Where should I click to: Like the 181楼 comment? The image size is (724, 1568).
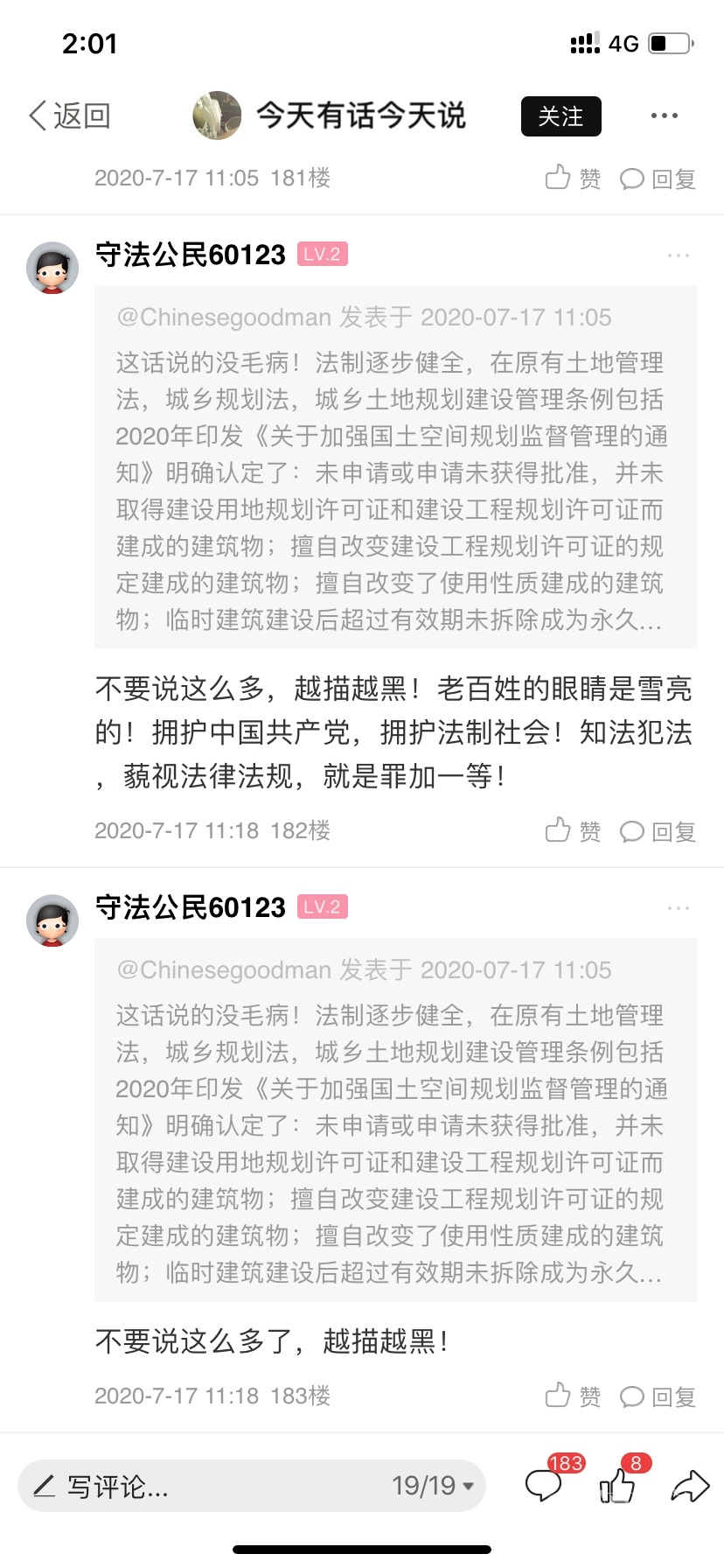573,178
